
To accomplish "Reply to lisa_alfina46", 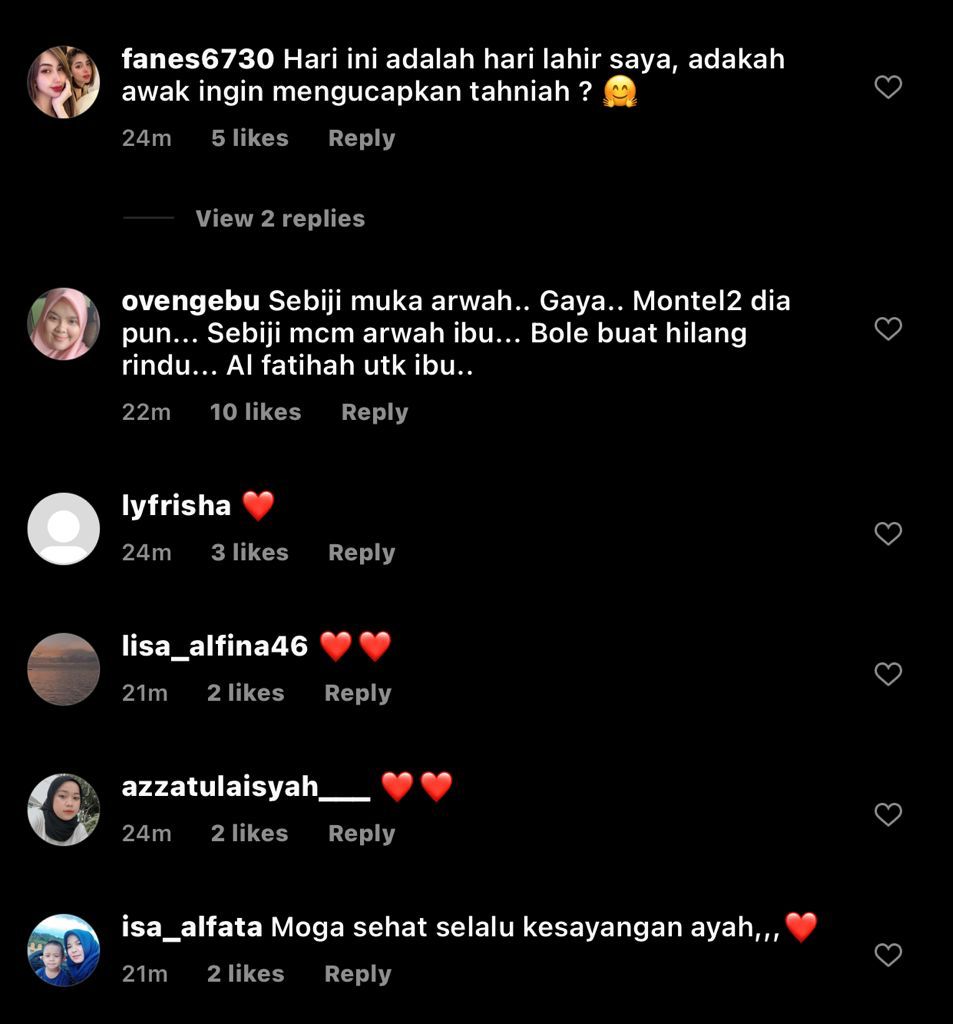I will coord(357,693).
